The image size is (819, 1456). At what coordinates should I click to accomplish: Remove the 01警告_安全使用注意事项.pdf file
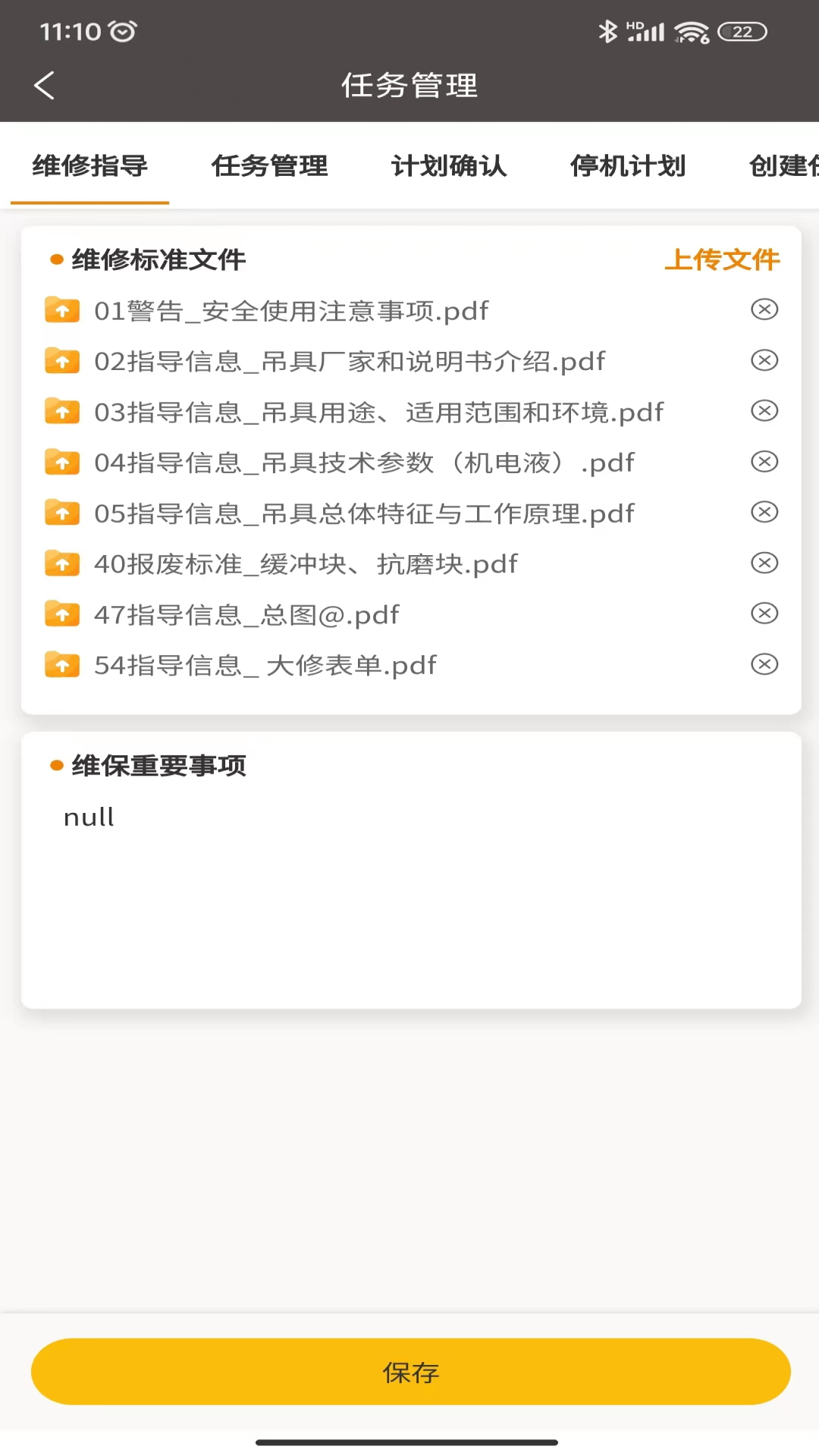point(764,309)
